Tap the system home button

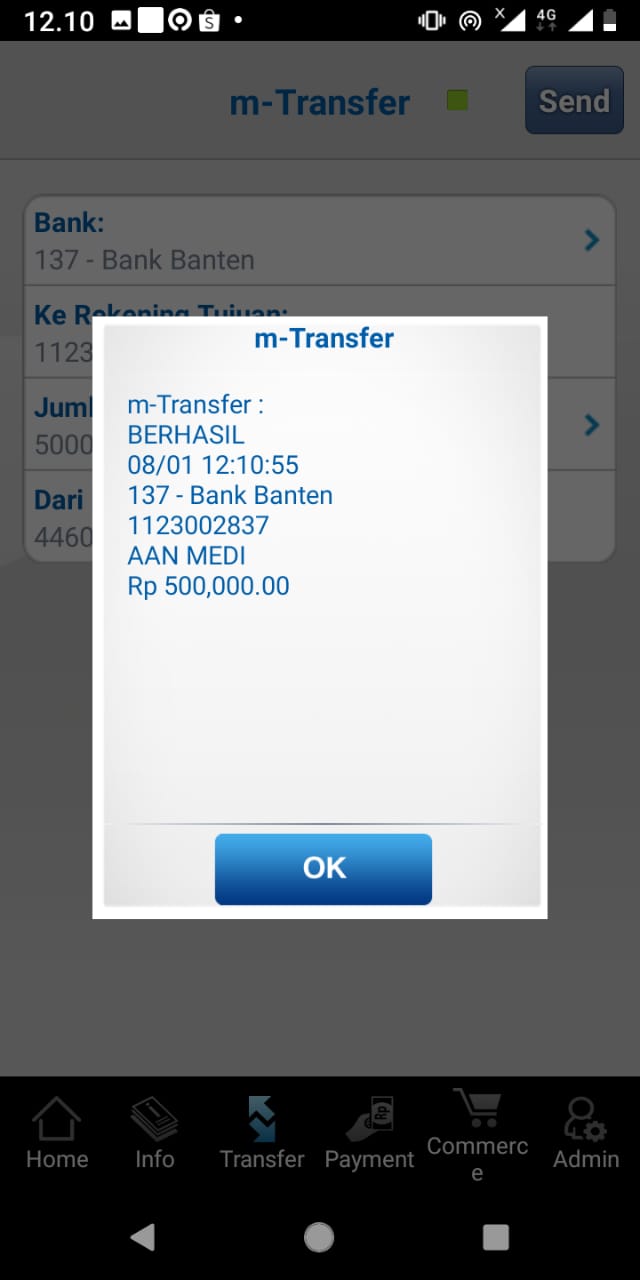[319, 1237]
